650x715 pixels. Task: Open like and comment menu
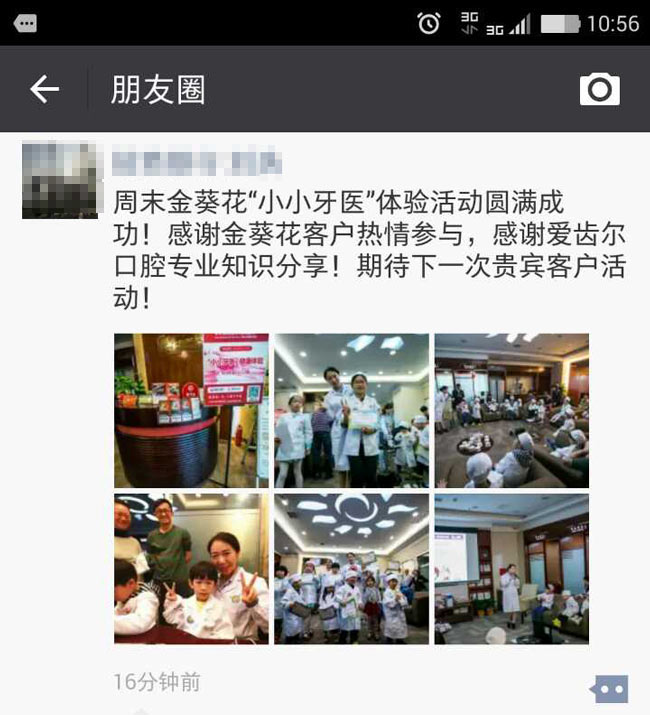coord(609,689)
